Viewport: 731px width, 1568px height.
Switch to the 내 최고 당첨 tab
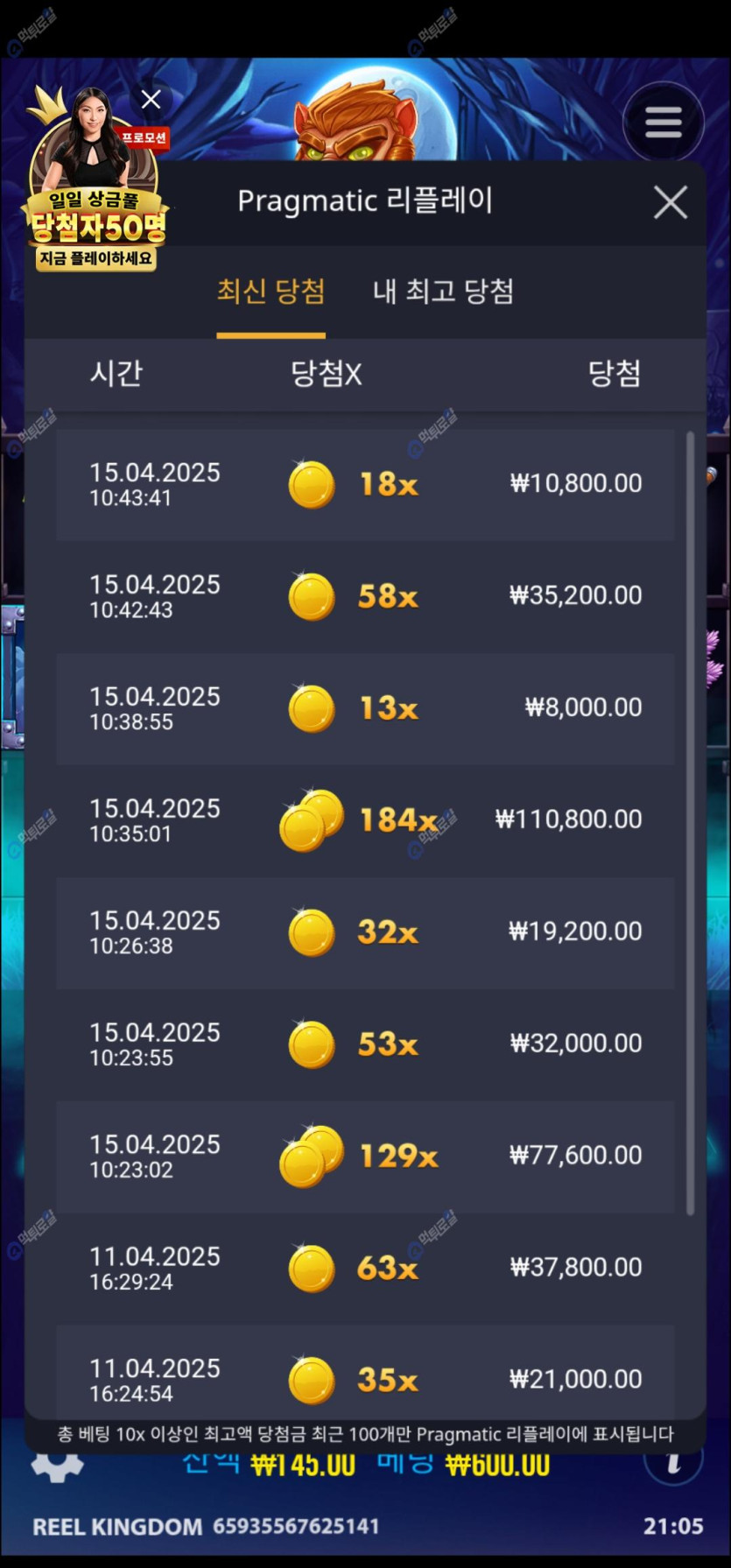coord(443,292)
